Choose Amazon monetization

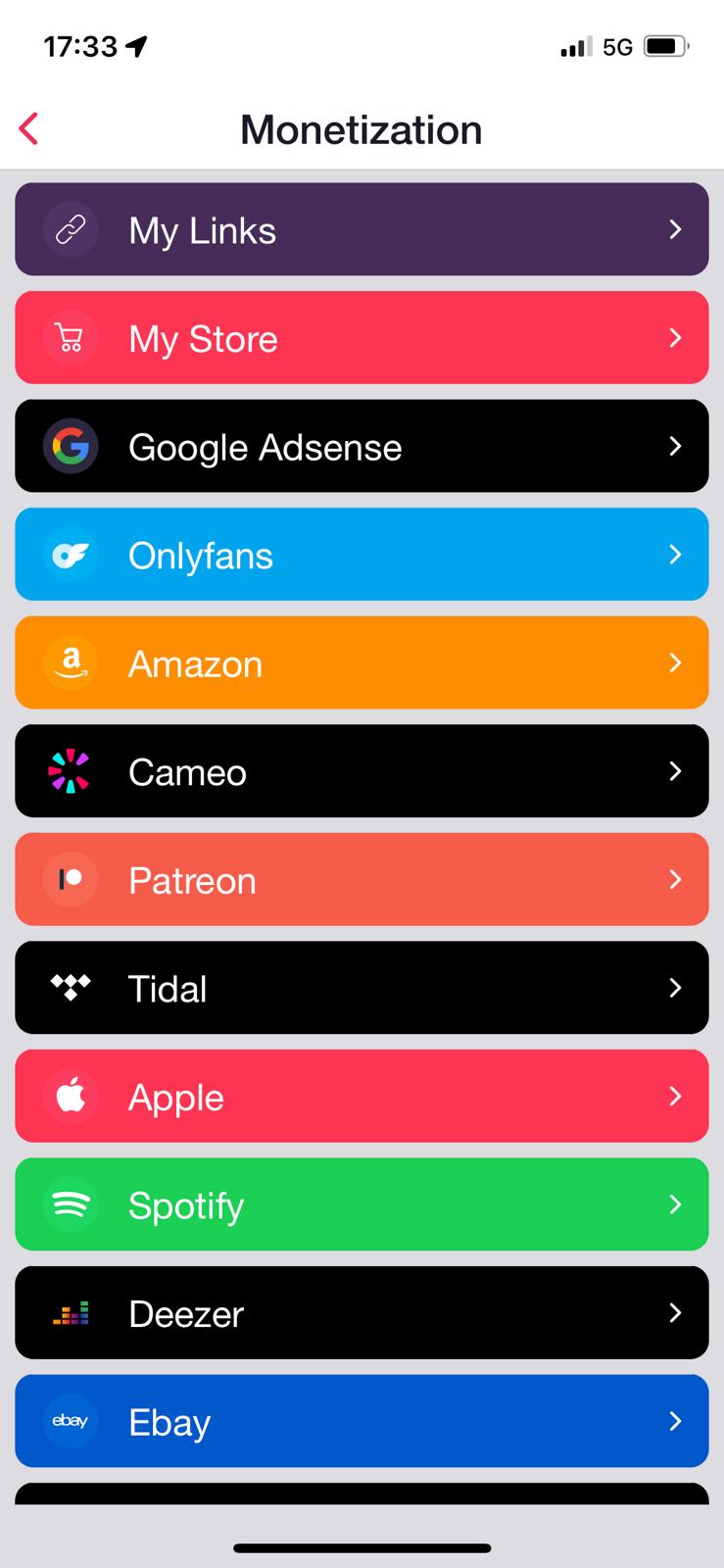(362, 662)
